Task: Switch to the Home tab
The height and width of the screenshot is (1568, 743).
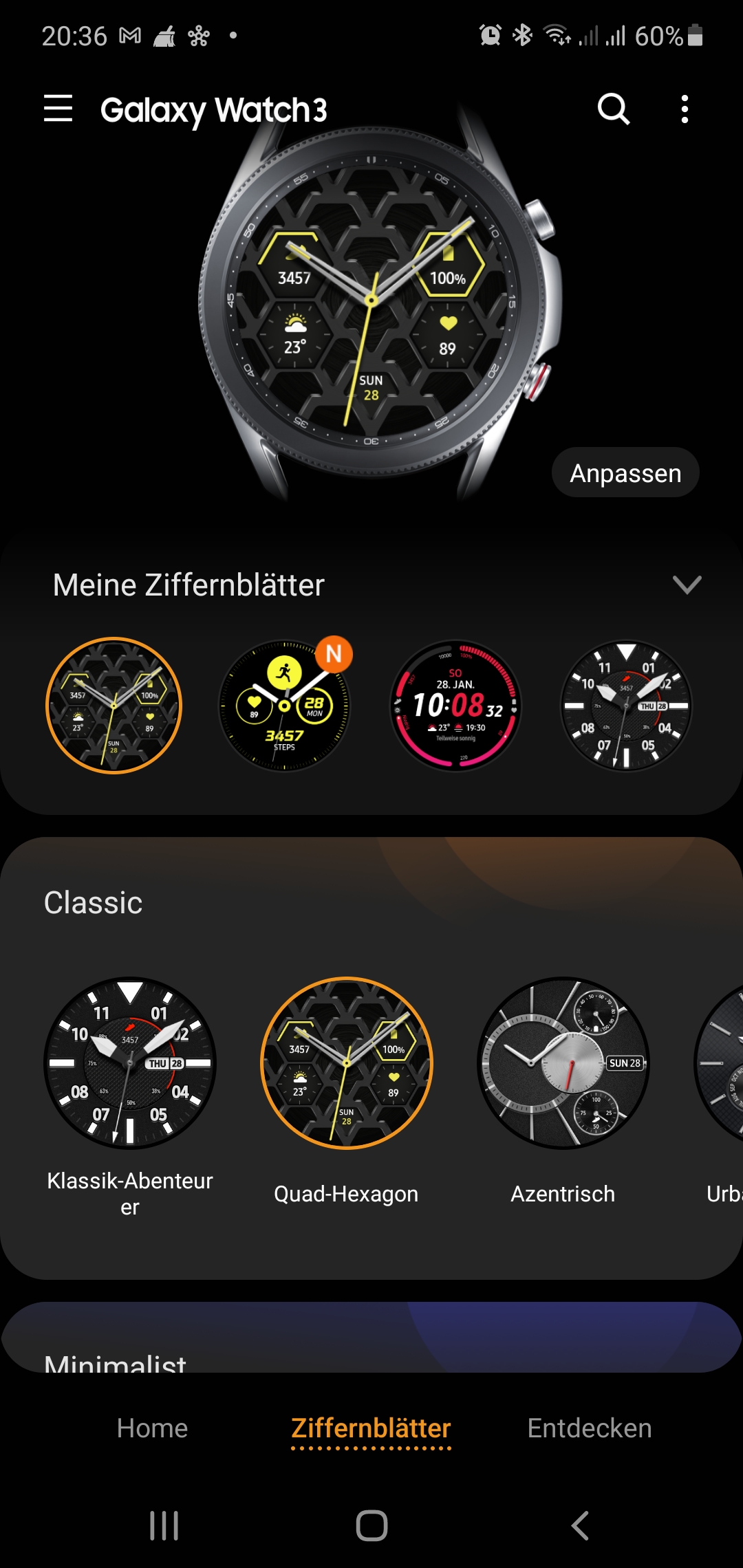Action: pos(152,1428)
